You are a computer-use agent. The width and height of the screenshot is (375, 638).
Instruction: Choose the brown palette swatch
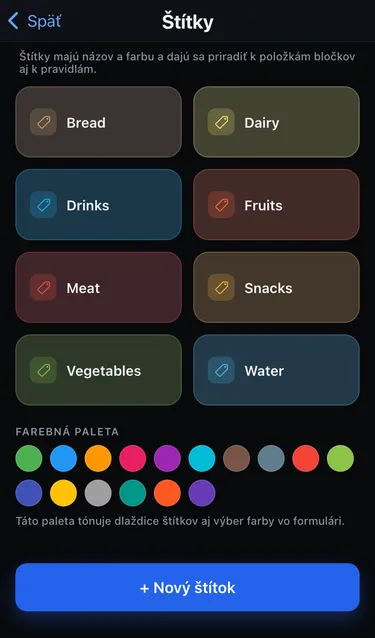236,459
